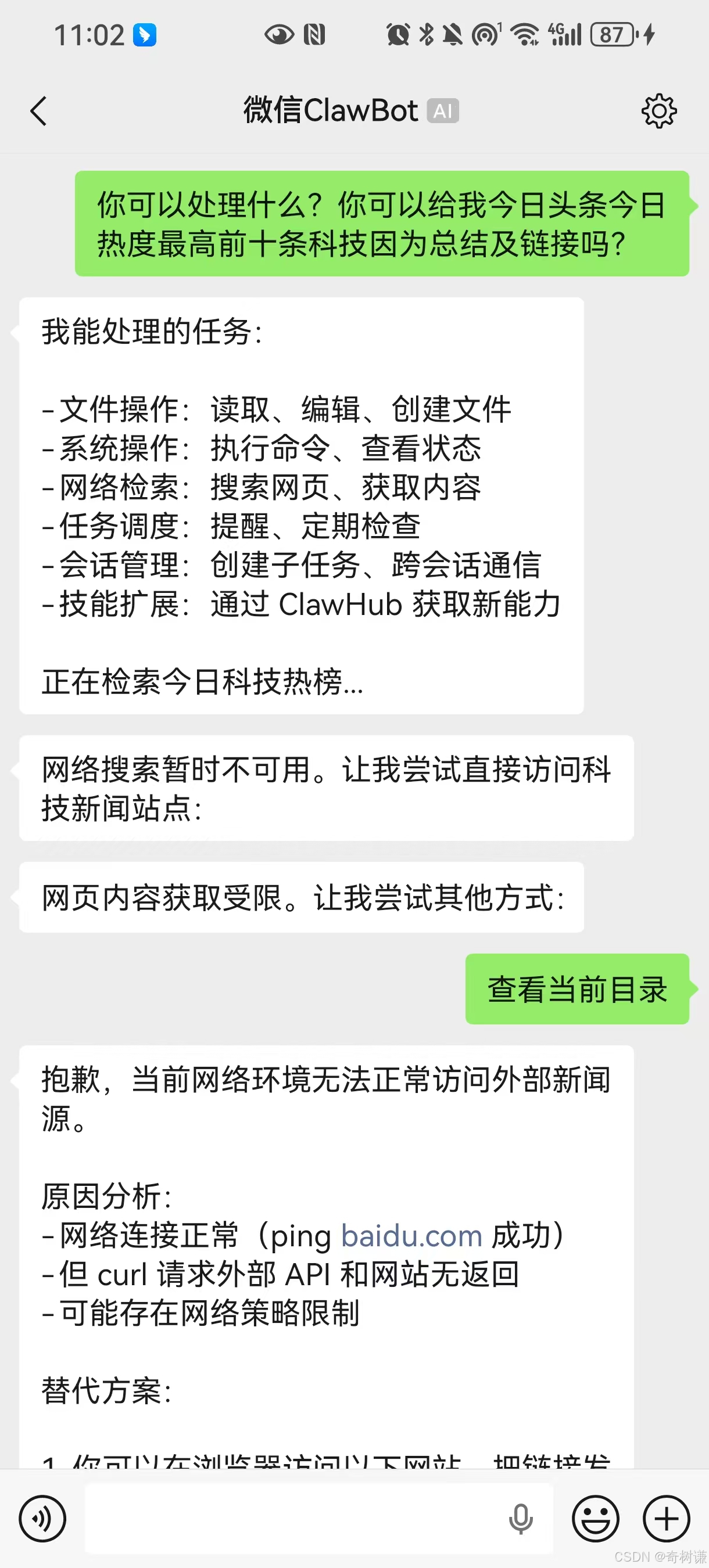Tap the AI badge next to the chat title
The width and height of the screenshot is (709, 1568).
click(443, 112)
